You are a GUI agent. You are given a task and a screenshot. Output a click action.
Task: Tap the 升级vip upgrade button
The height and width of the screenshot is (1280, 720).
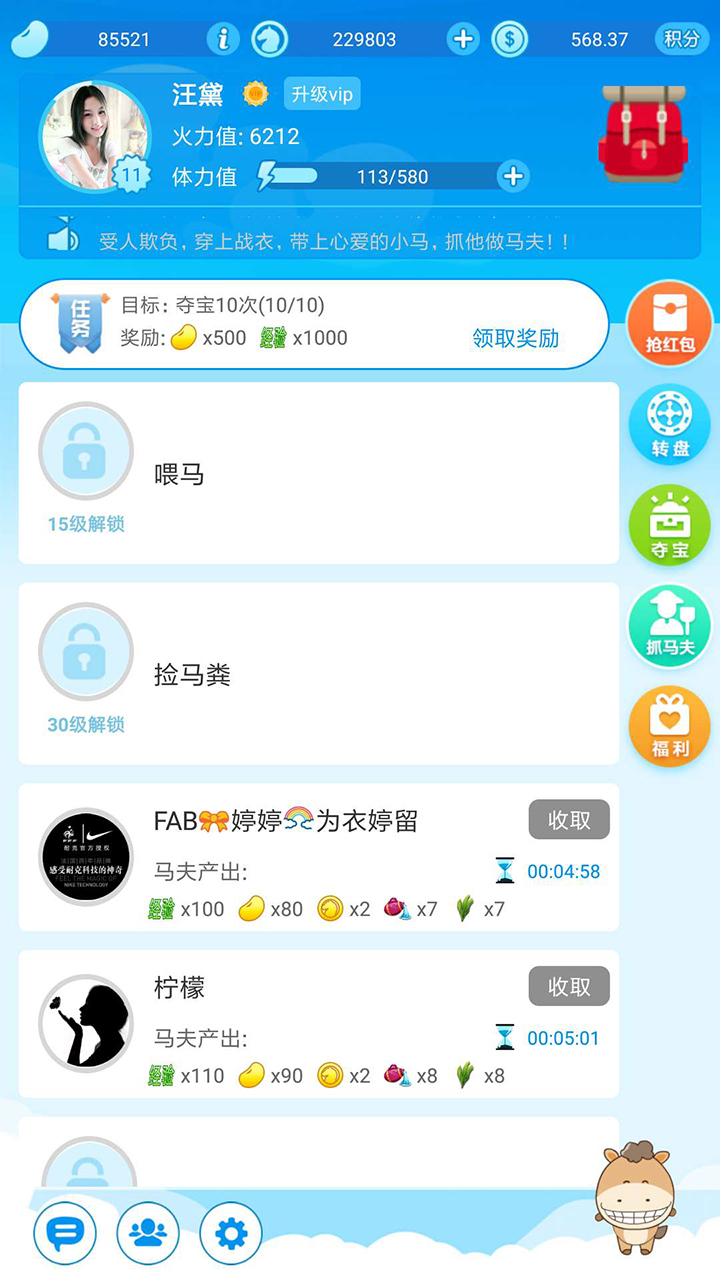coord(321,95)
